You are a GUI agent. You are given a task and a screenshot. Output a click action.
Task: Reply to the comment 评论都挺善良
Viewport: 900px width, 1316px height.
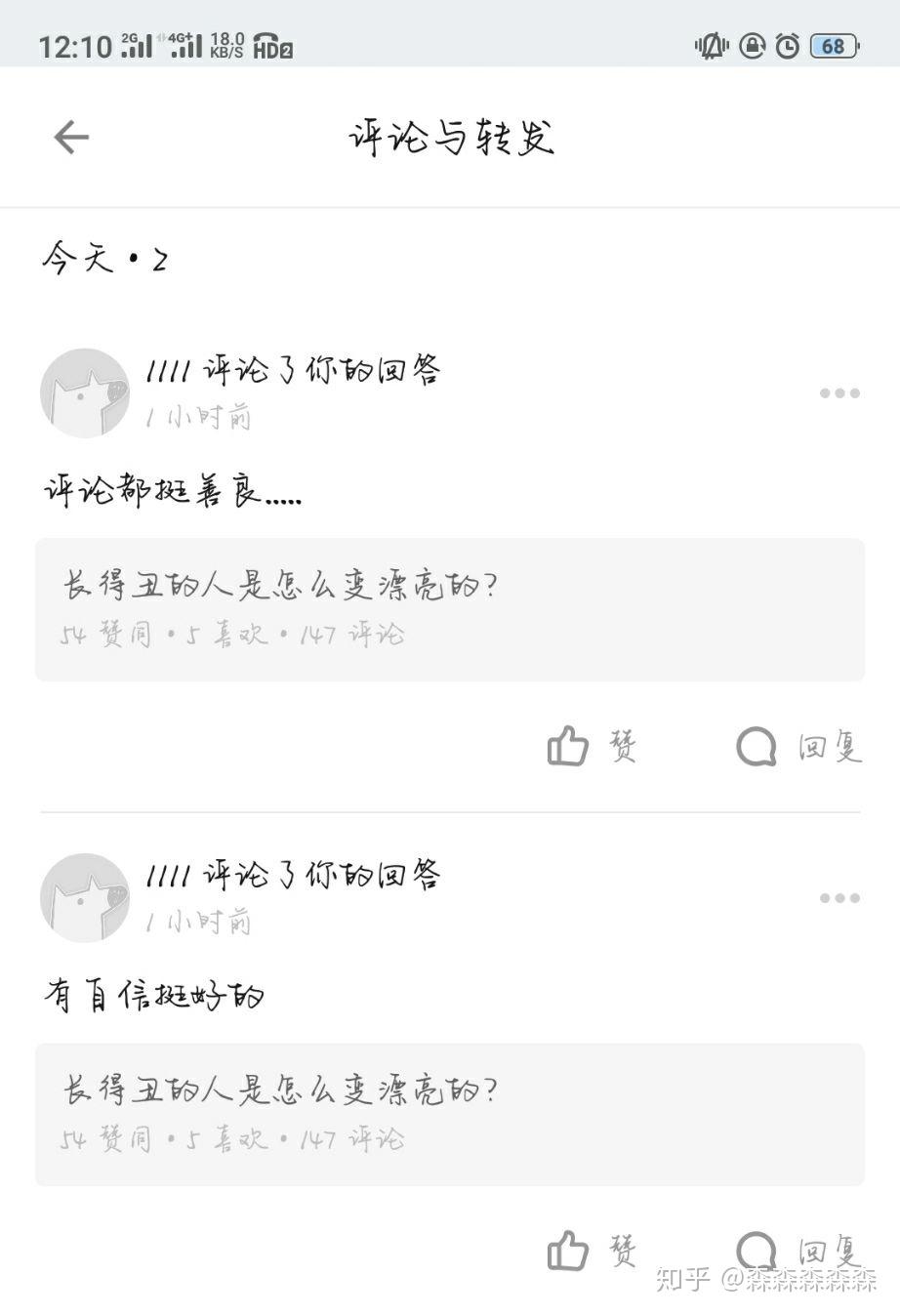[799, 747]
